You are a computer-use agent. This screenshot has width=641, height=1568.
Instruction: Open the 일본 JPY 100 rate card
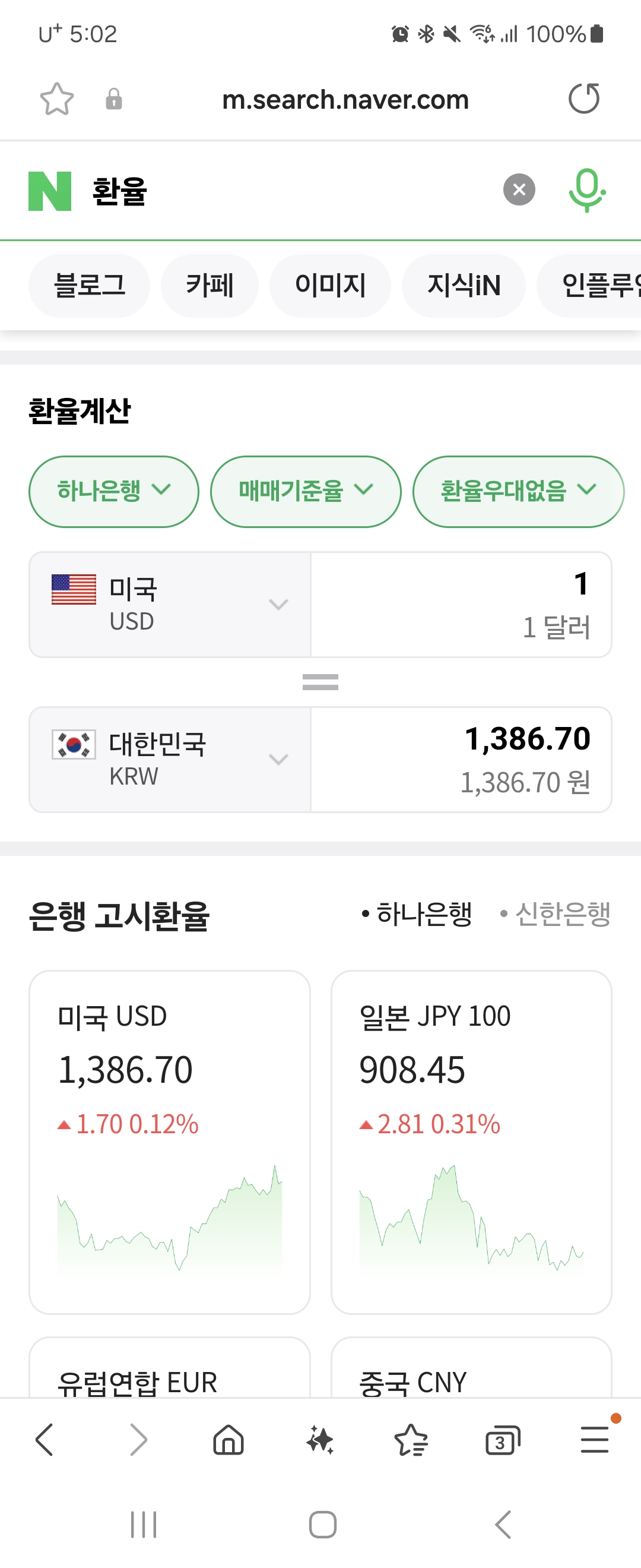[471, 1142]
